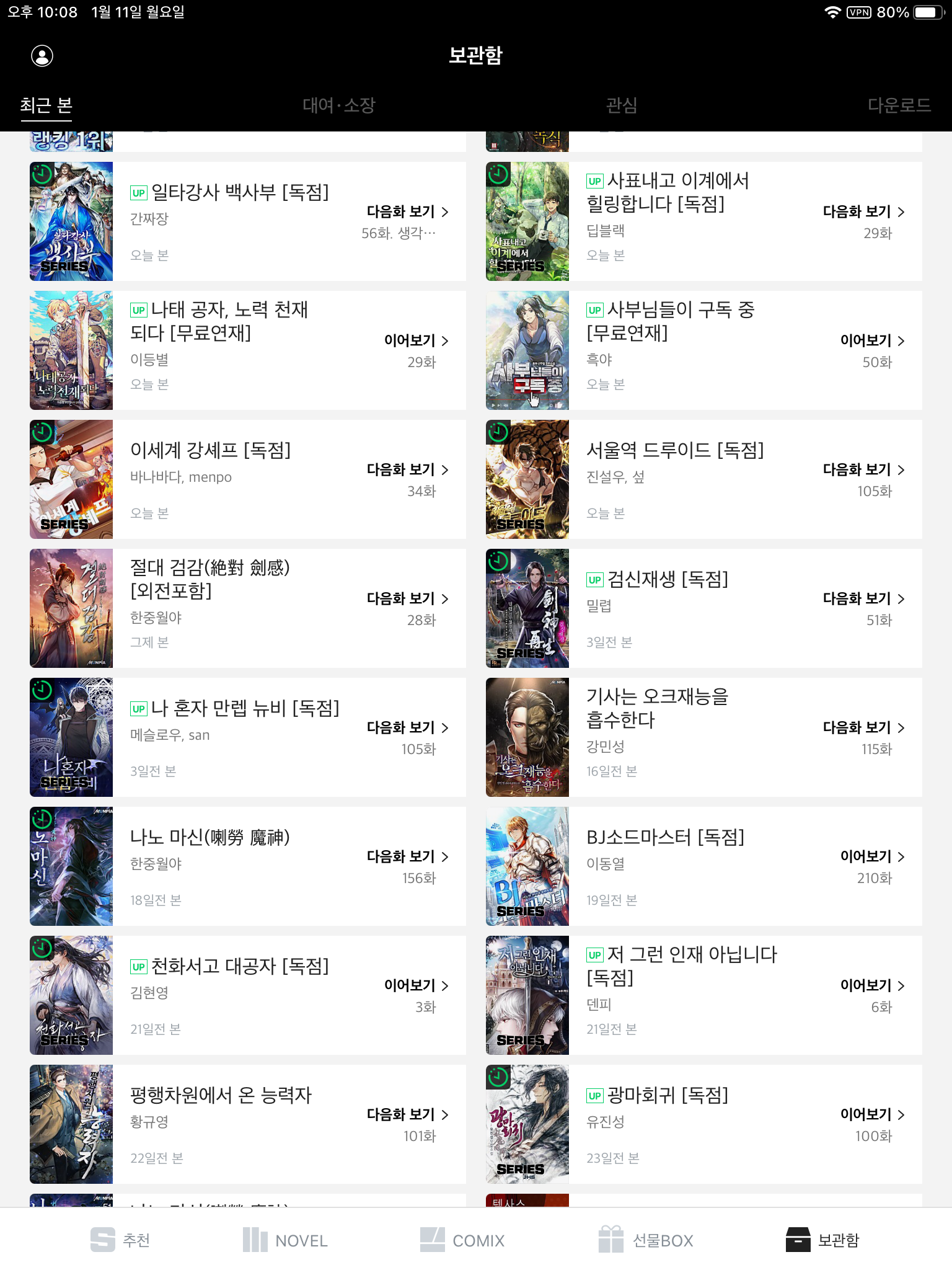Image resolution: width=952 pixels, height=1270 pixels.
Task: Switch to the 관심 tab
Action: pyautogui.click(x=621, y=105)
